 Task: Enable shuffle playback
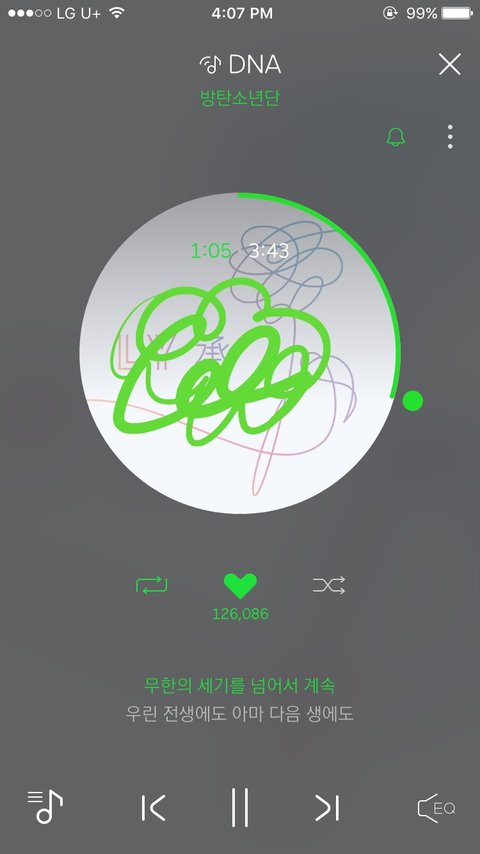329,585
